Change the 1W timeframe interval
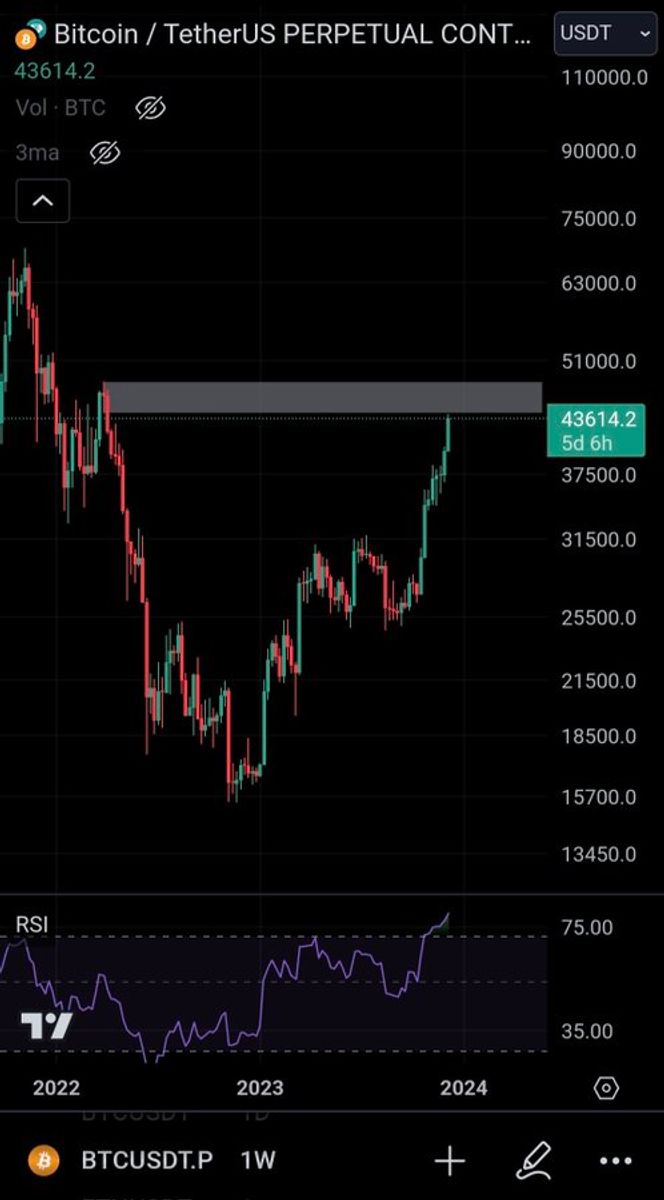The image size is (664, 1200). point(258,1161)
